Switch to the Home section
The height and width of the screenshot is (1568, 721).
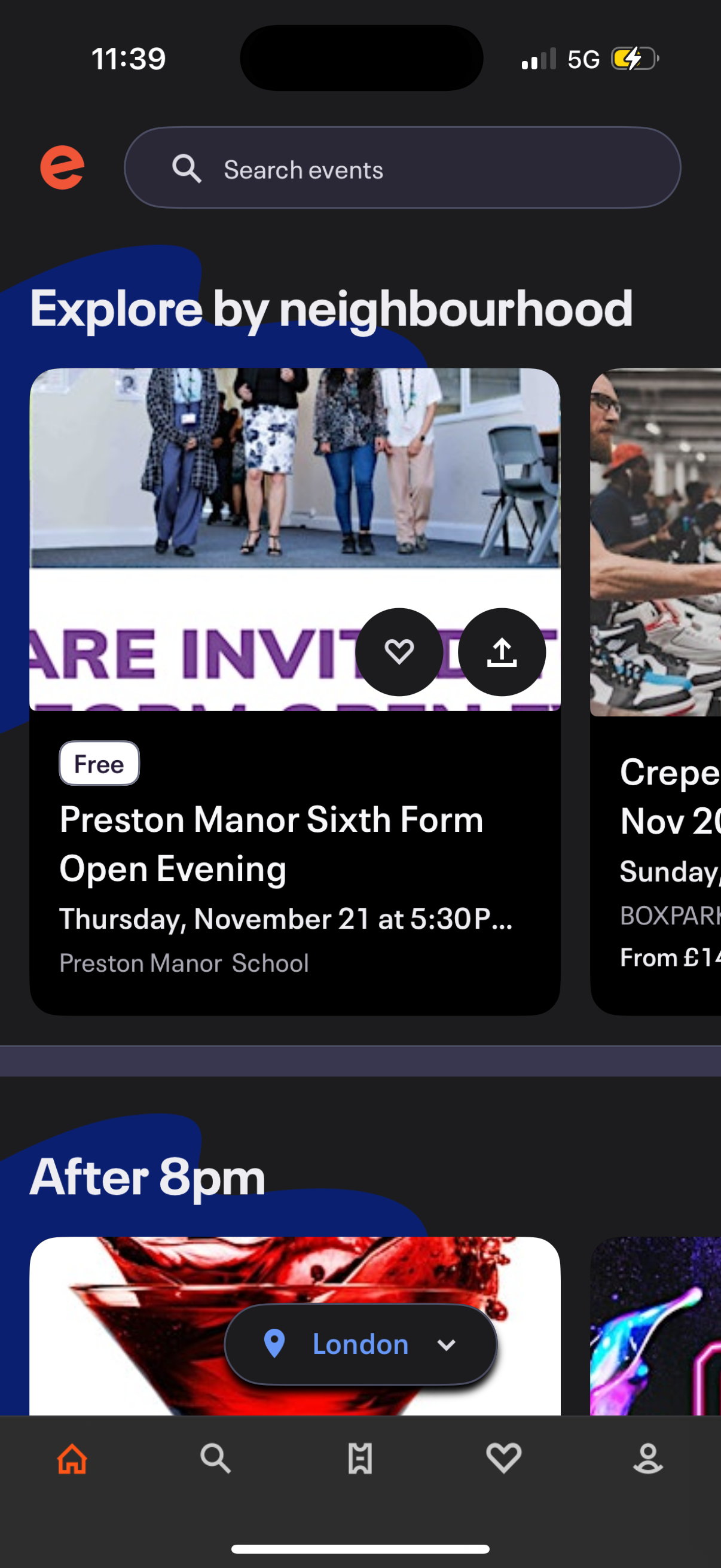coord(72,1458)
